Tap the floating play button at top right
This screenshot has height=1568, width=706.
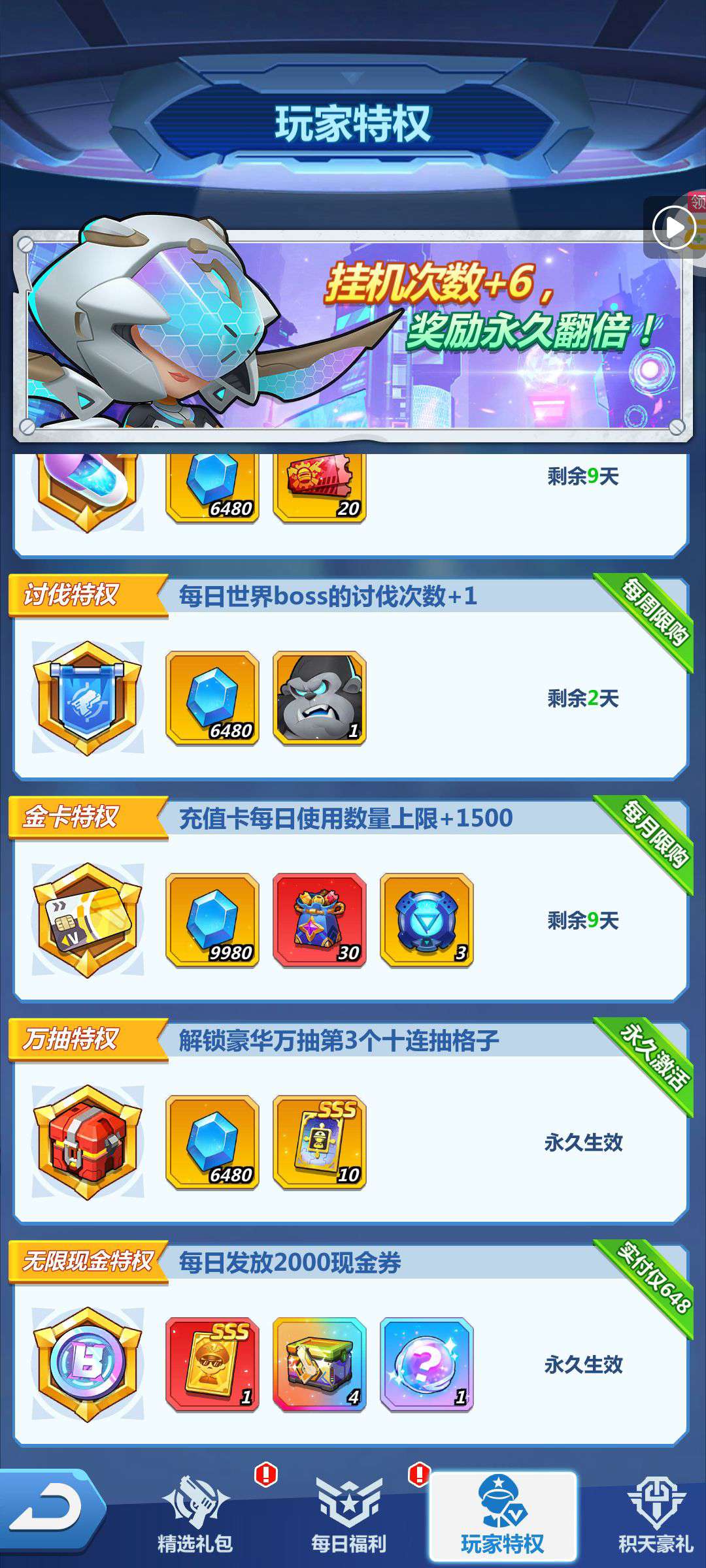pos(673,228)
